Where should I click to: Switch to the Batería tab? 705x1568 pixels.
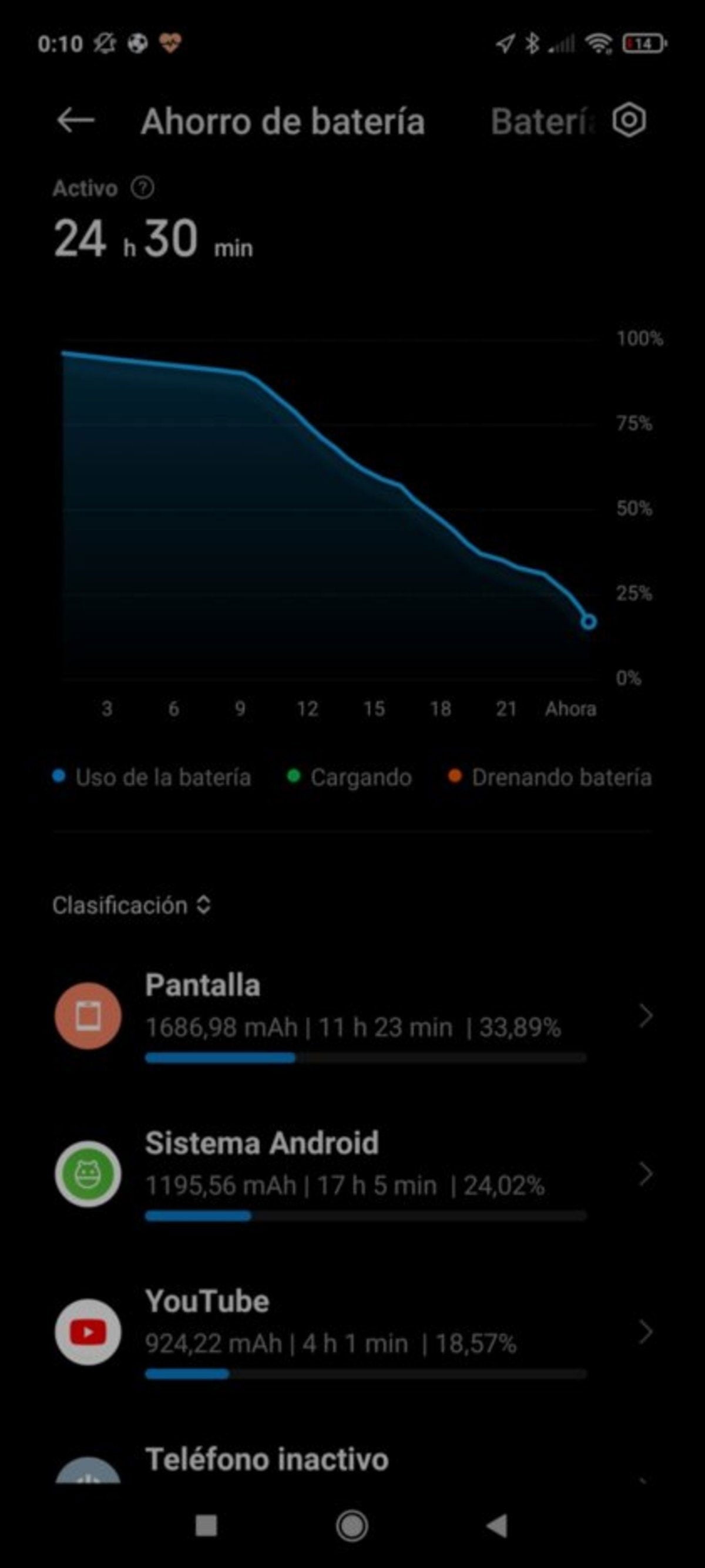click(540, 122)
